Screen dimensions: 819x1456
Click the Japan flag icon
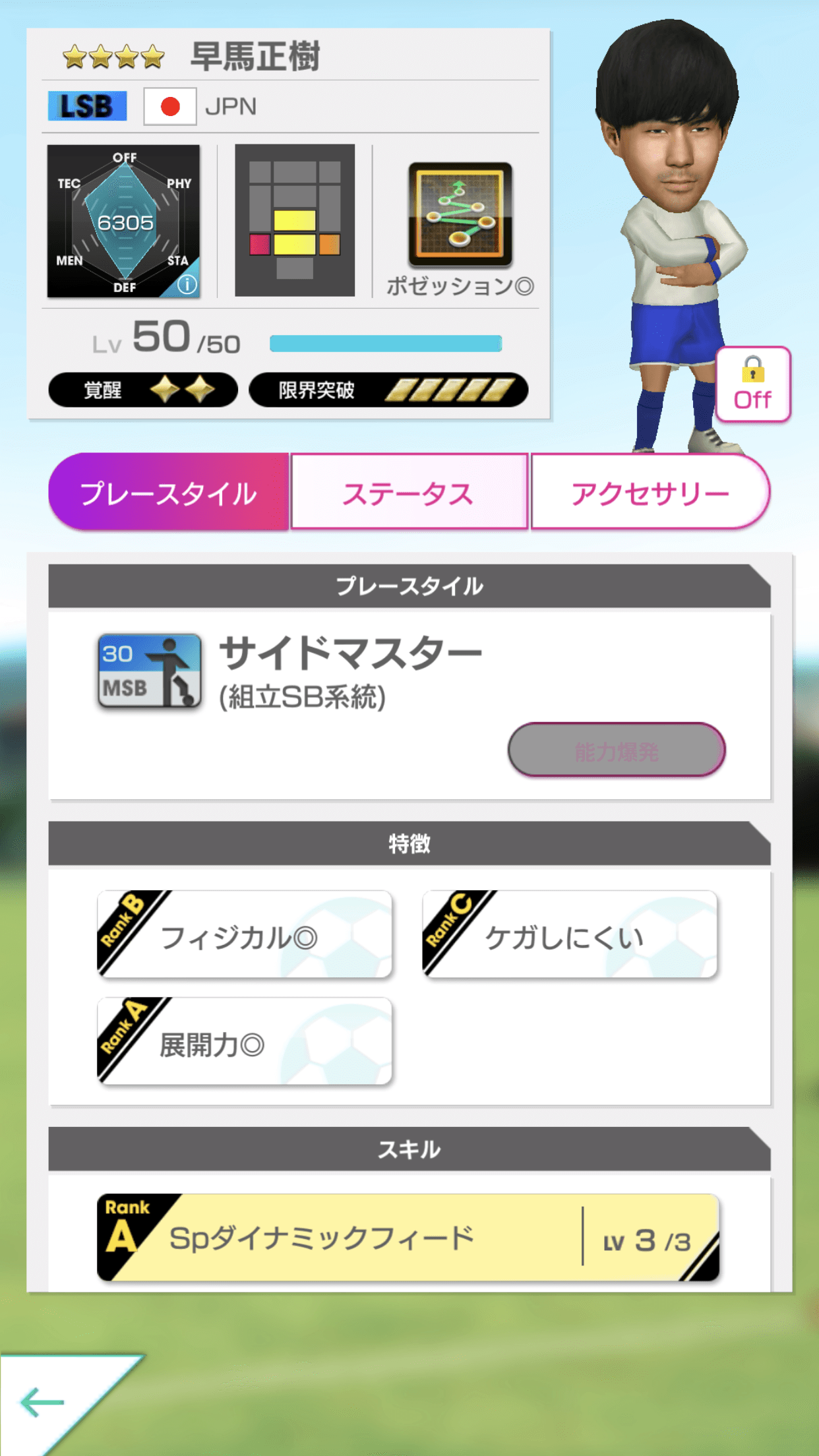click(170, 106)
